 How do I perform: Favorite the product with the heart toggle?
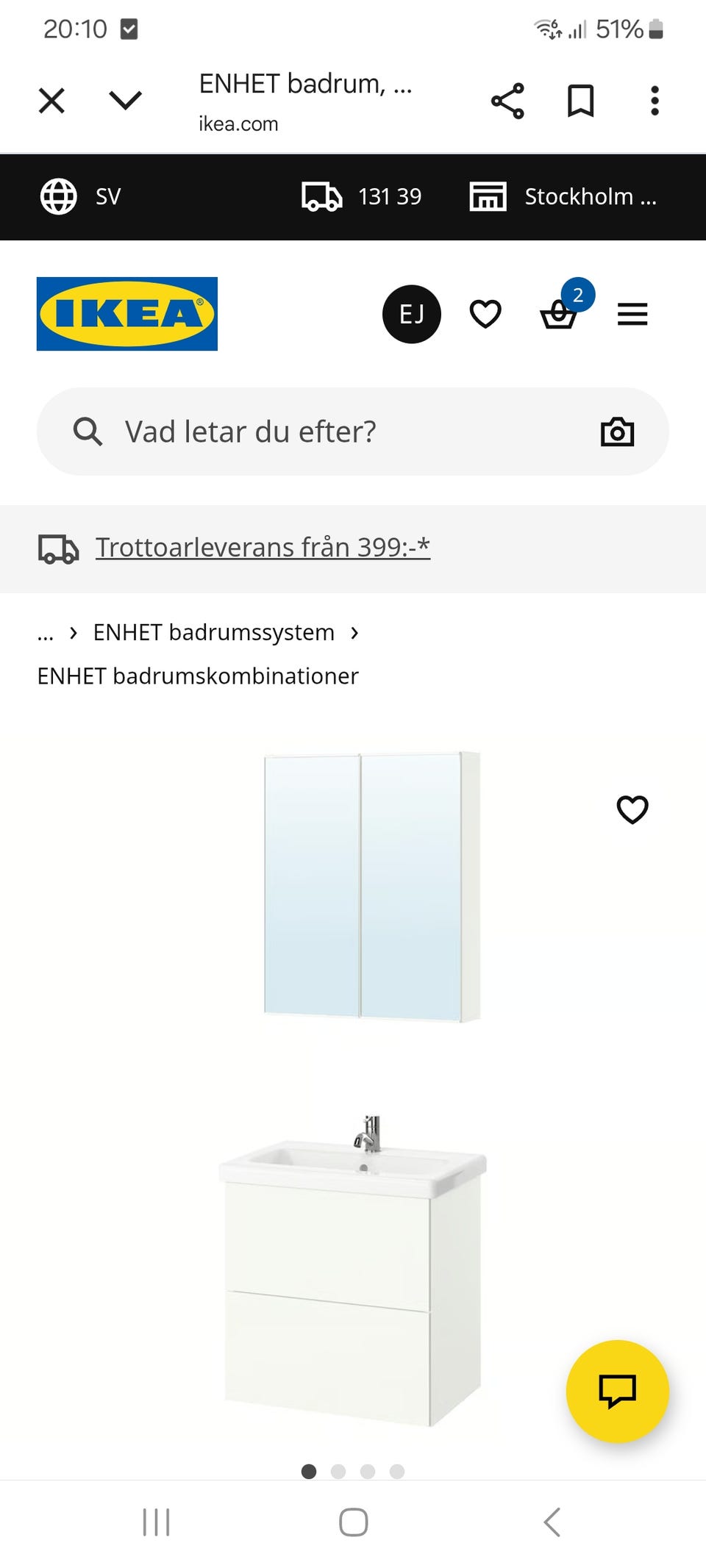pyautogui.click(x=632, y=810)
